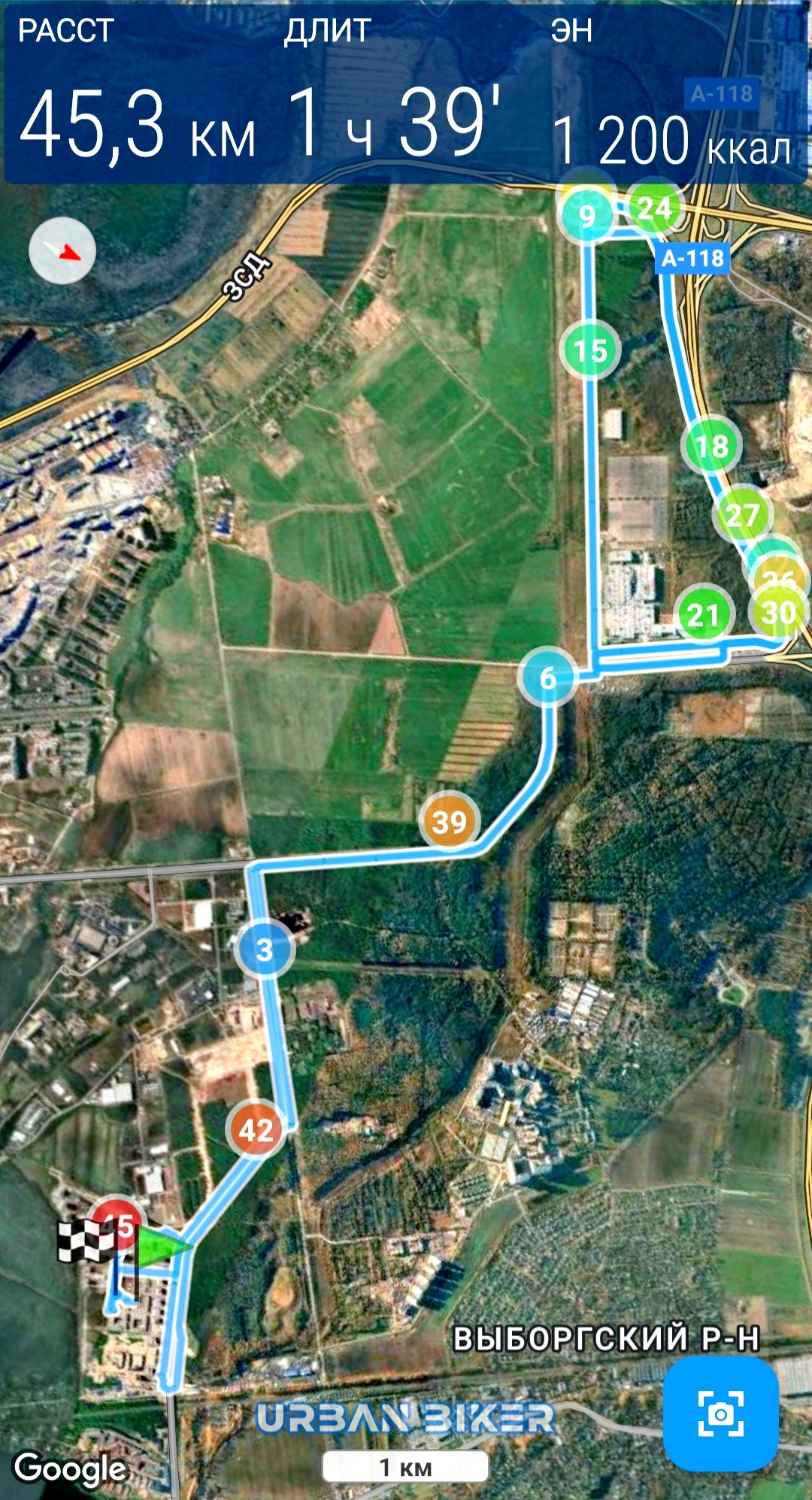Image resolution: width=812 pixels, height=1500 pixels.
Task: Select kilometer marker 39 on route
Action: [x=450, y=821]
